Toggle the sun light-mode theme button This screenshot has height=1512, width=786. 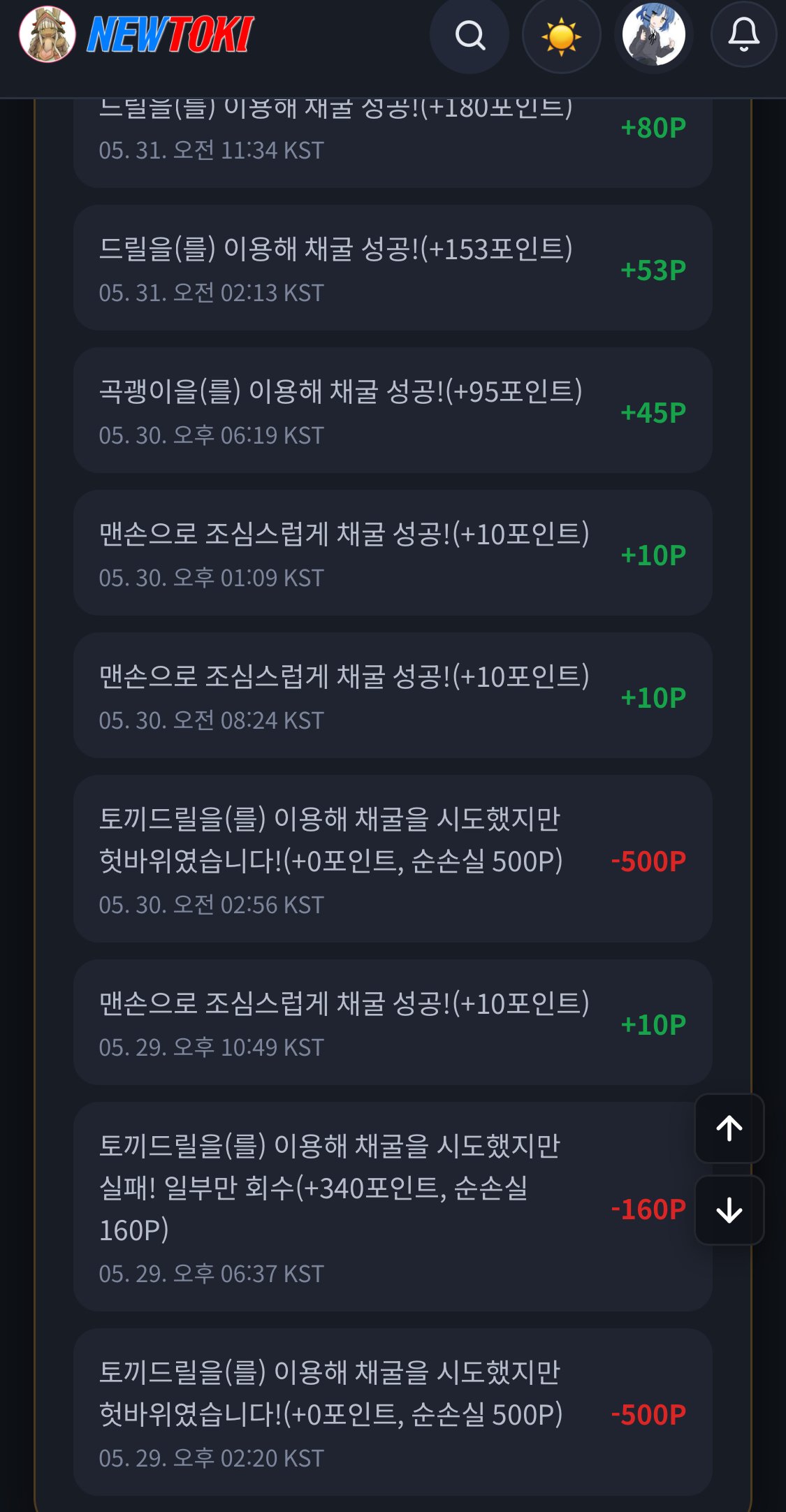pos(562,35)
